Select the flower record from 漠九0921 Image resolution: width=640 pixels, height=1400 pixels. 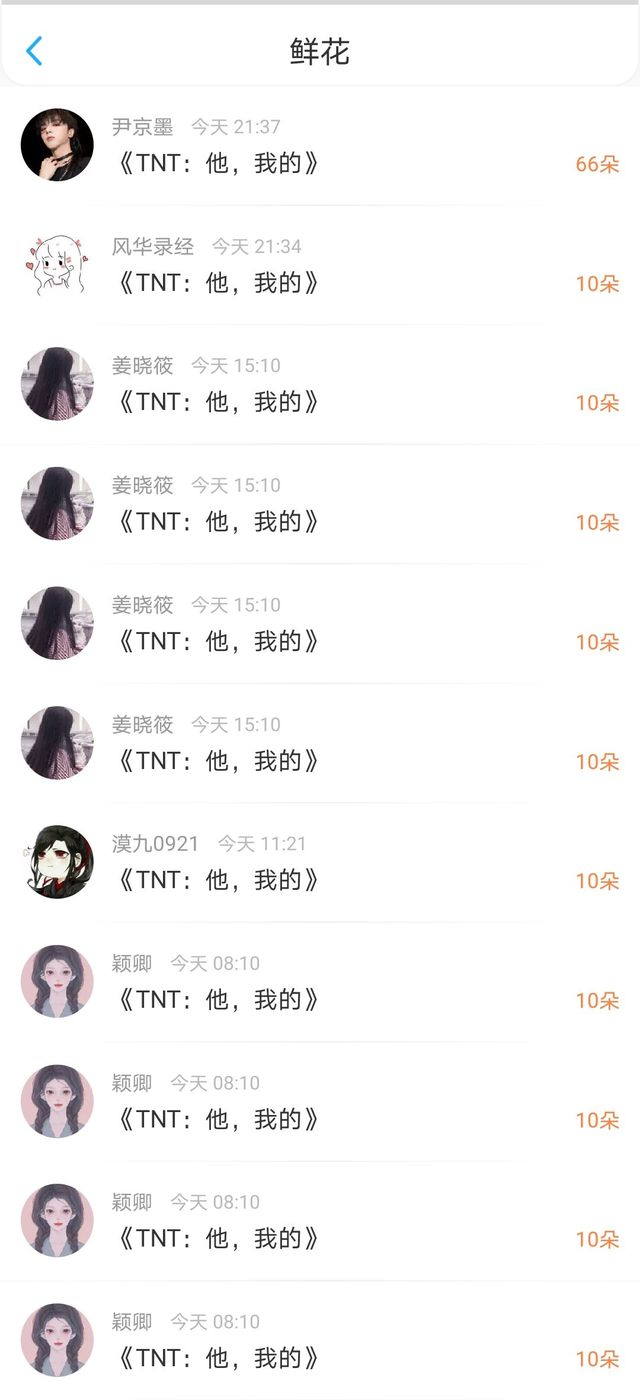click(320, 863)
